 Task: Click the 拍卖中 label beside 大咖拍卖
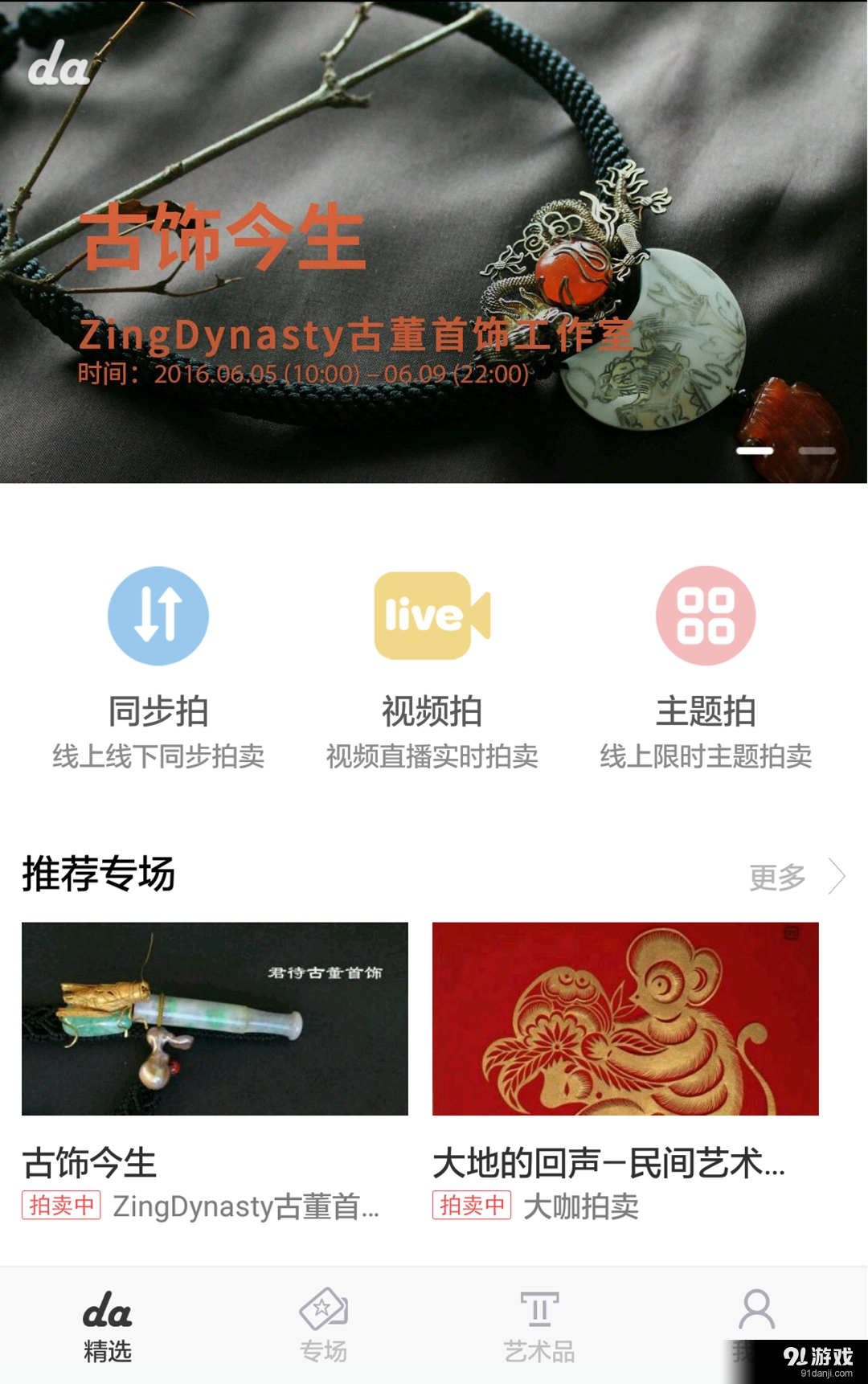coord(472,1206)
